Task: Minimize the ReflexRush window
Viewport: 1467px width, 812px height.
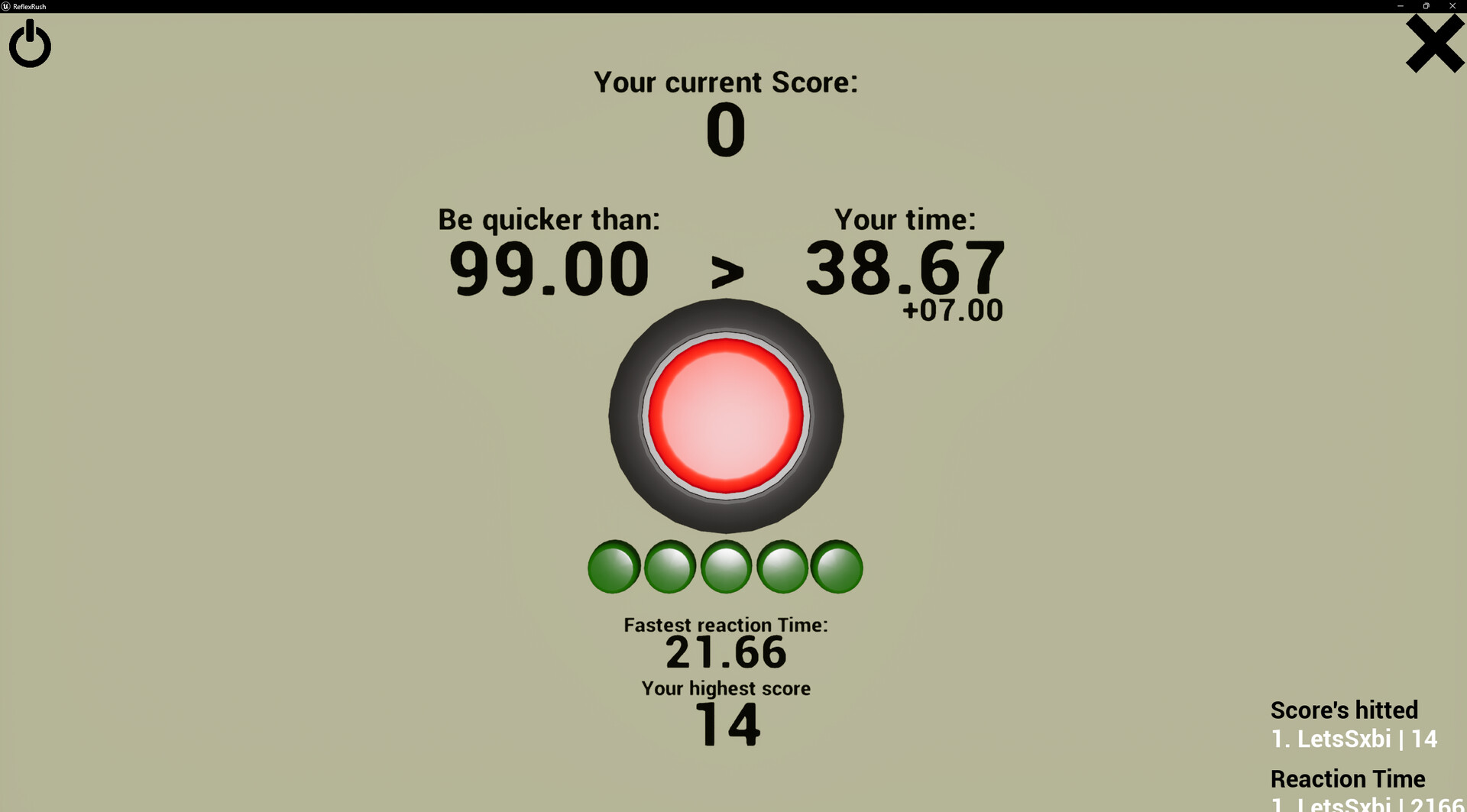Action: click(x=1401, y=6)
